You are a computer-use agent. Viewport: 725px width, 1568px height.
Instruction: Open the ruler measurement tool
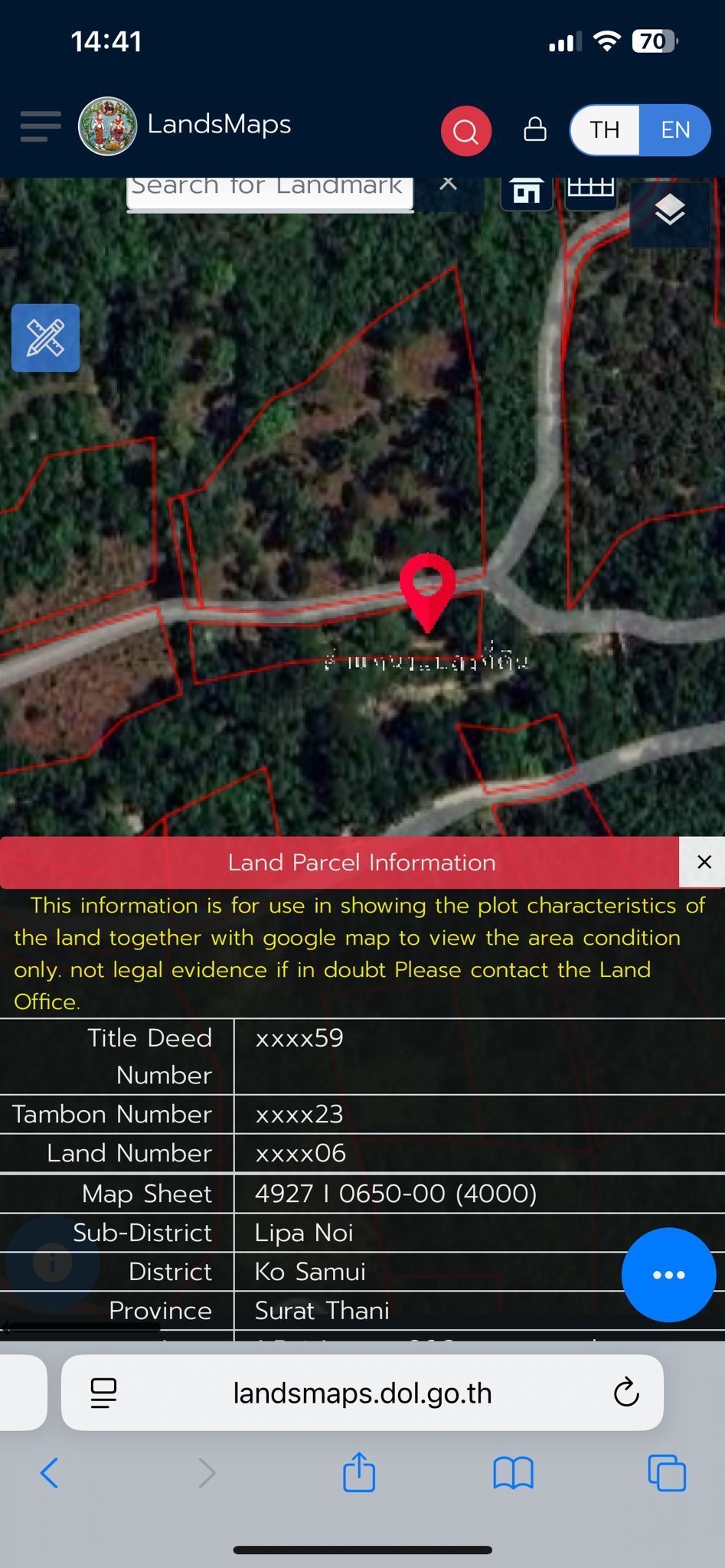[46, 338]
